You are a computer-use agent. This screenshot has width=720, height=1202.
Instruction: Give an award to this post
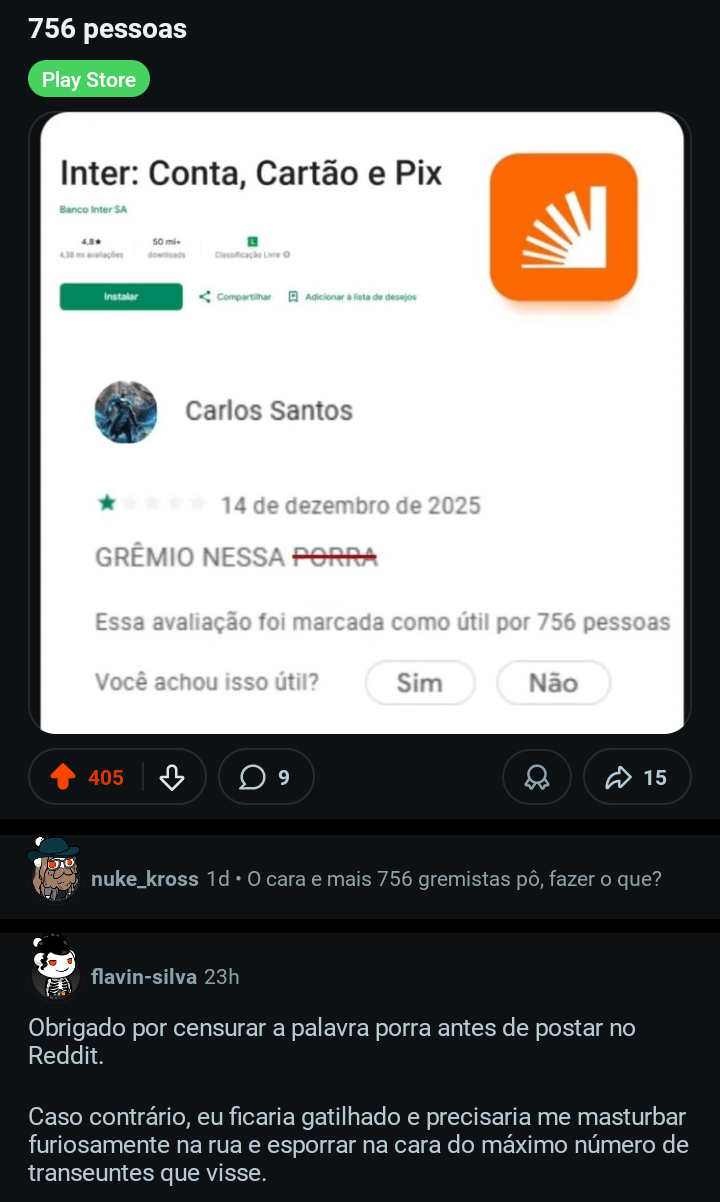pos(537,777)
